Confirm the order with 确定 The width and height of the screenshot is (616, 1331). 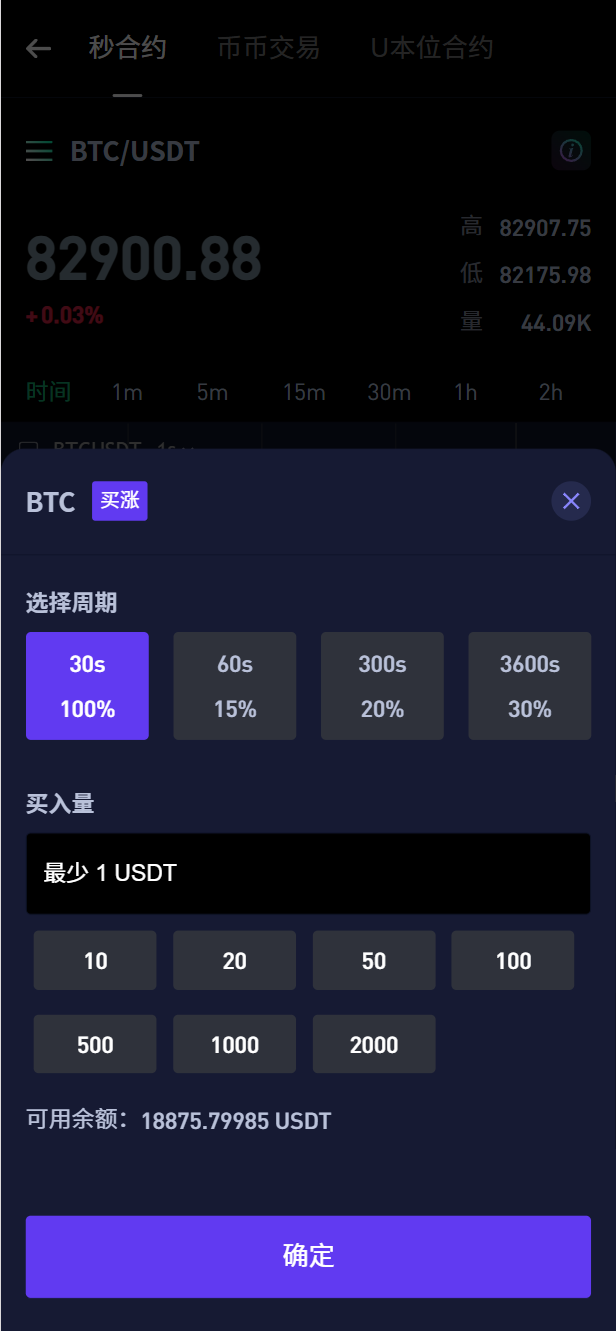tap(308, 1256)
